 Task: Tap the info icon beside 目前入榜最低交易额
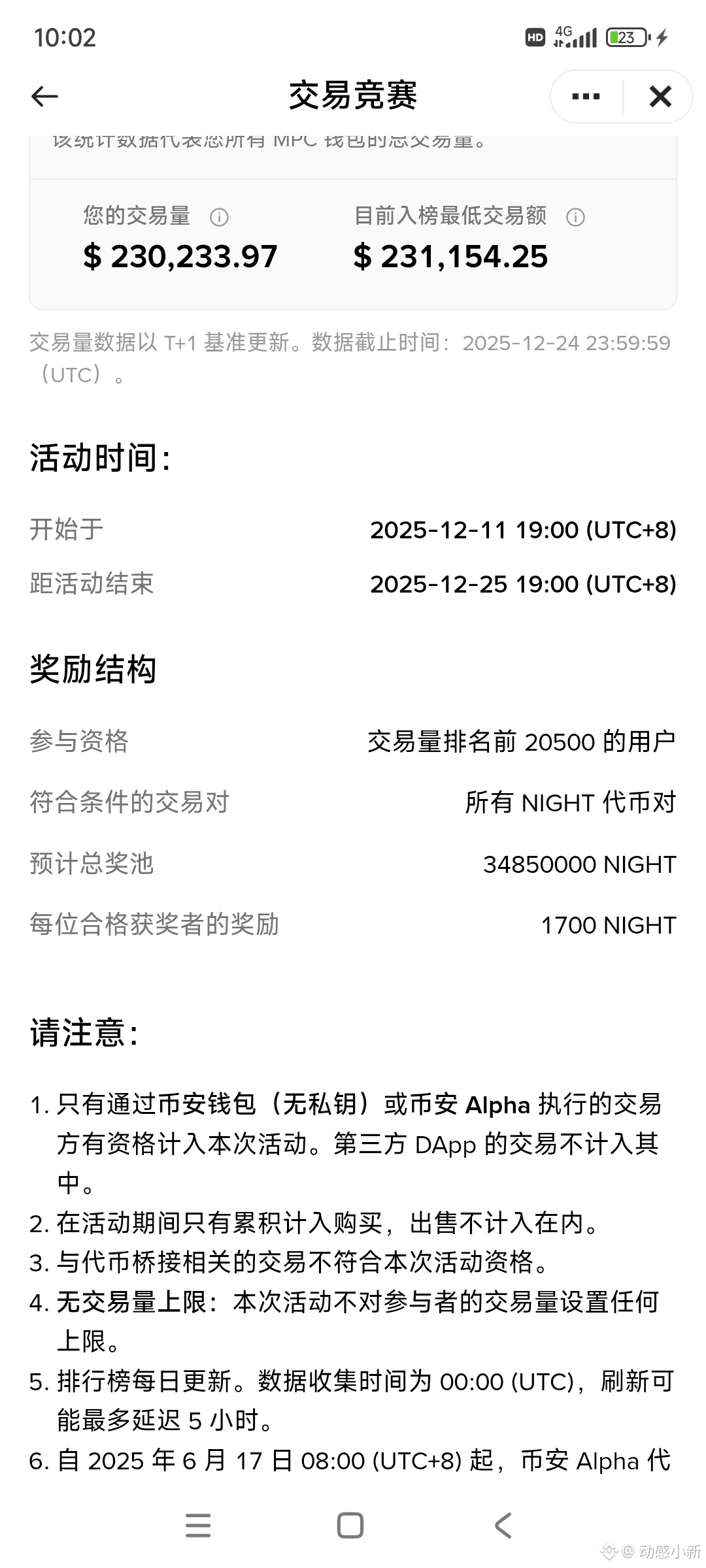[x=575, y=218]
